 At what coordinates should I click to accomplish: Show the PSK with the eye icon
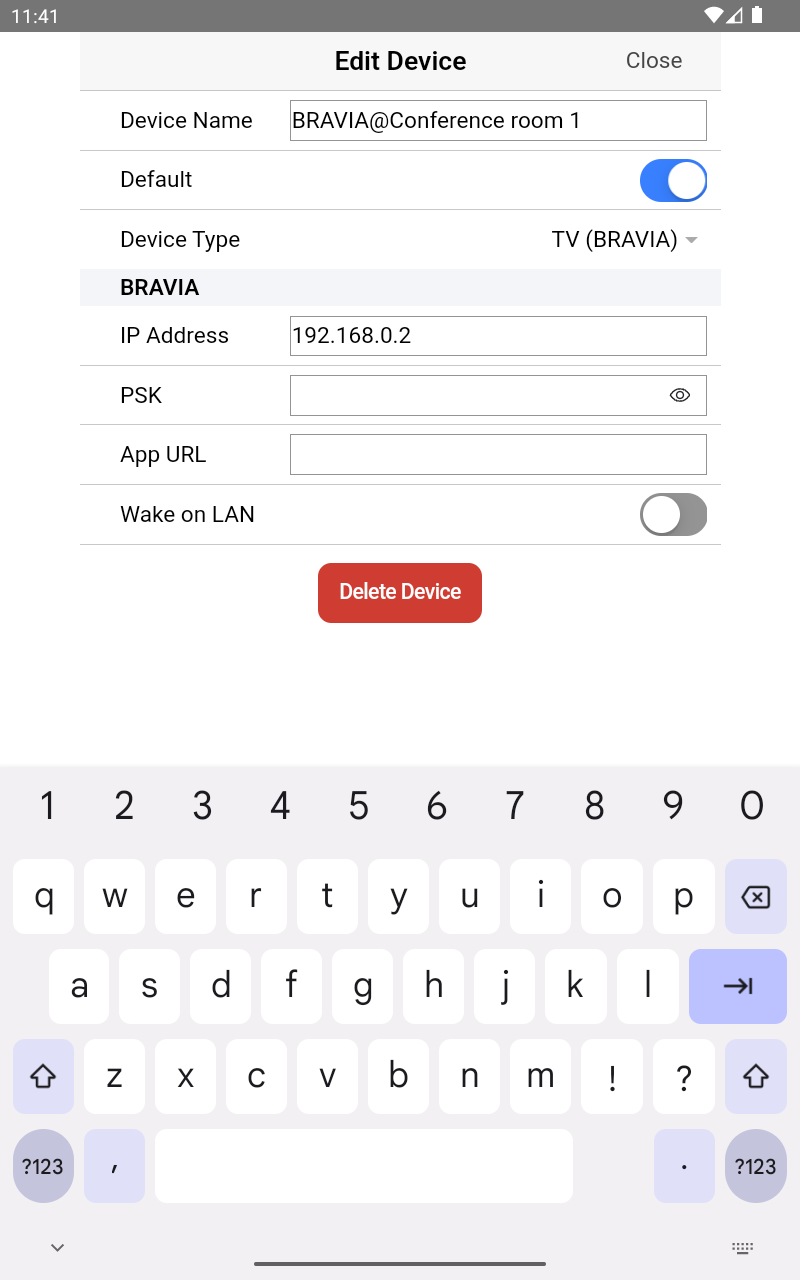pos(680,396)
